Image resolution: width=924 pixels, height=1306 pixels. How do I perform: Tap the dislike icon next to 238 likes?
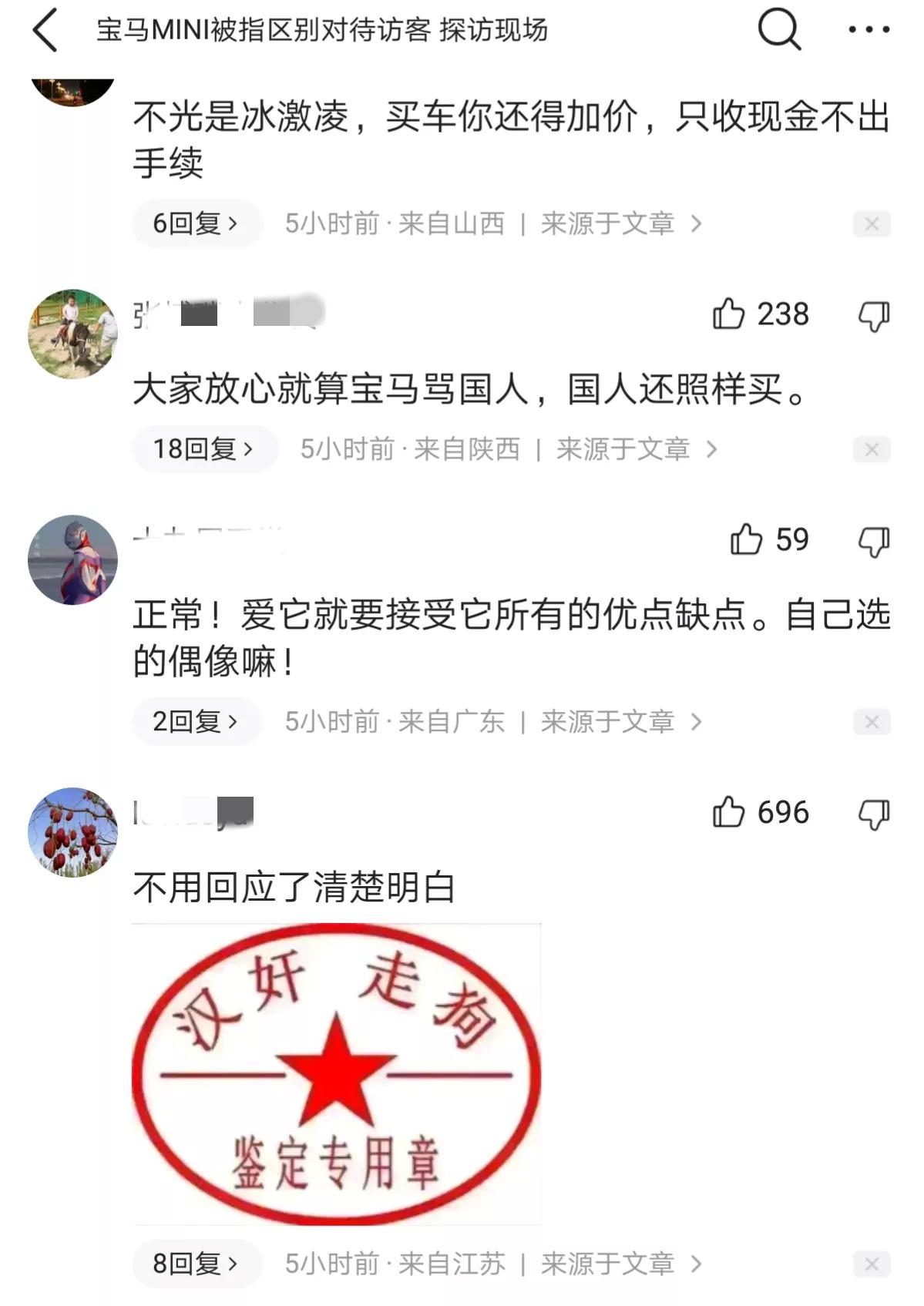pyautogui.click(x=872, y=314)
